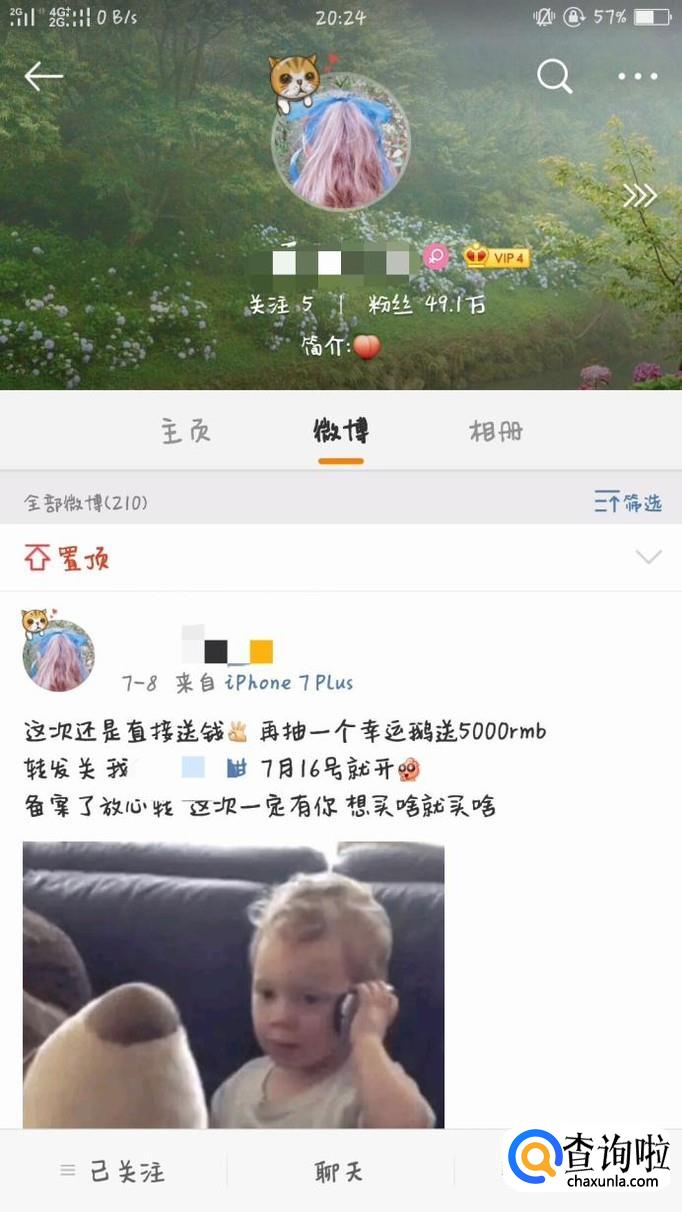Viewport: 682px width, 1212px height.
Task: Go back using the arrow icon
Action: tap(44, 76)
